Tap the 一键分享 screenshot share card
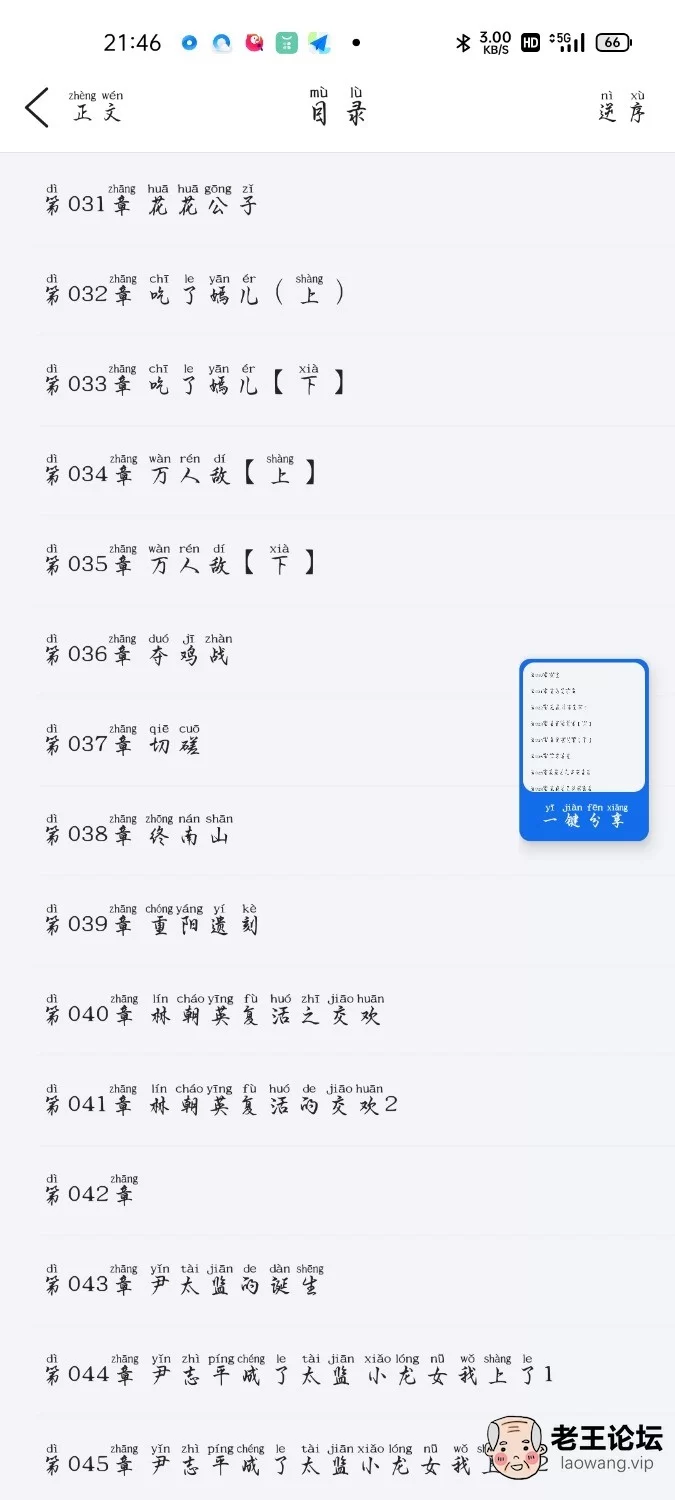 tap(584, 750)
